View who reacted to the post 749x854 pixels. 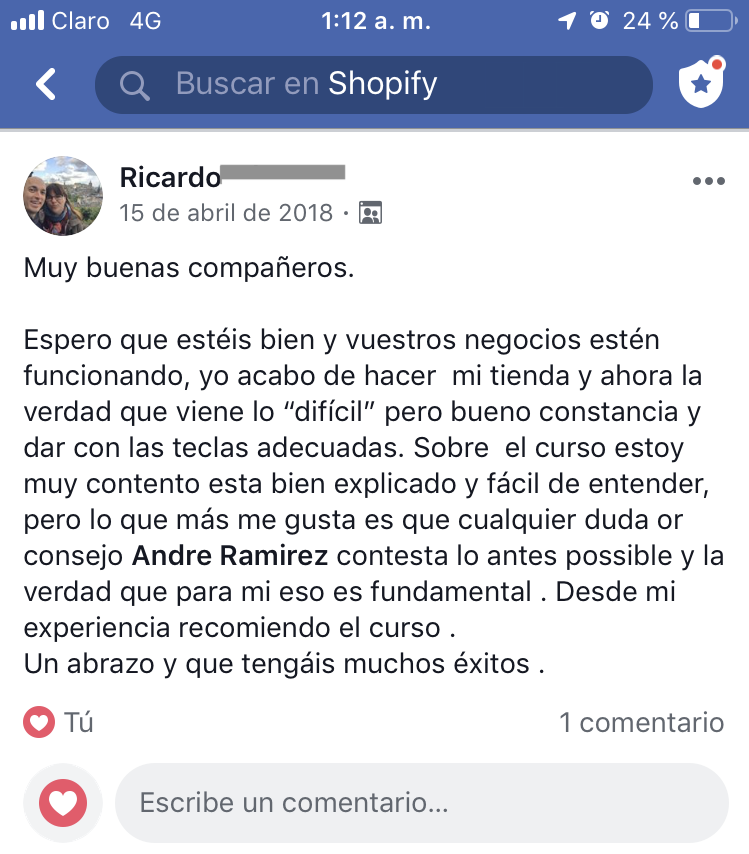(x=58, y=722)
